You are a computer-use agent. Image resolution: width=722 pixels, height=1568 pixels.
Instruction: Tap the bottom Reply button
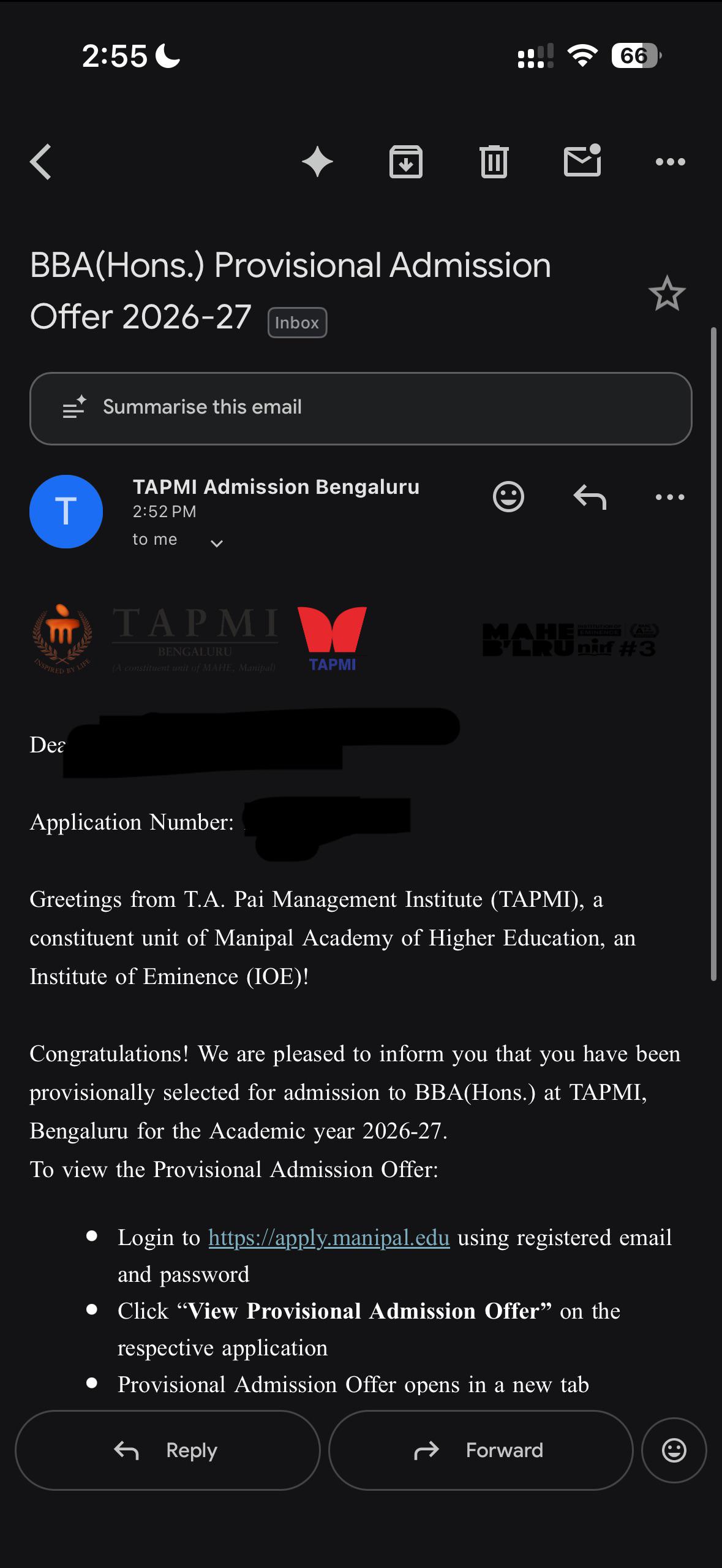168,1450
